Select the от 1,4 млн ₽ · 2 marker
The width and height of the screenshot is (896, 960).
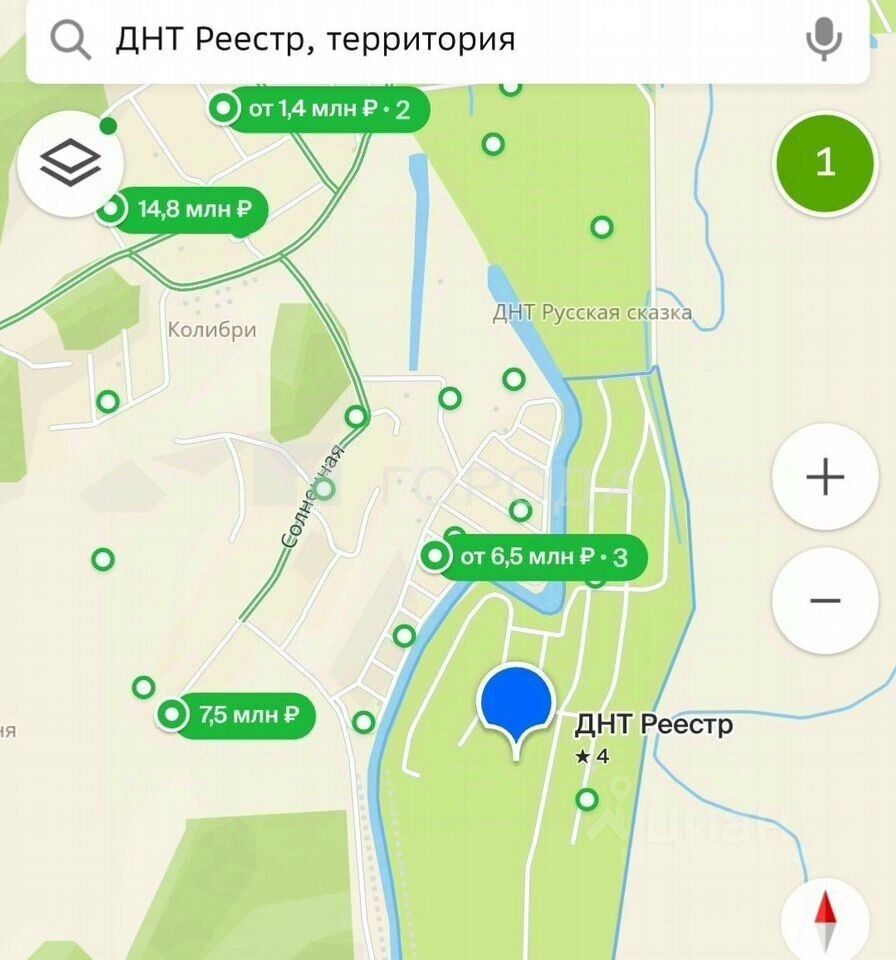(318, 109)
